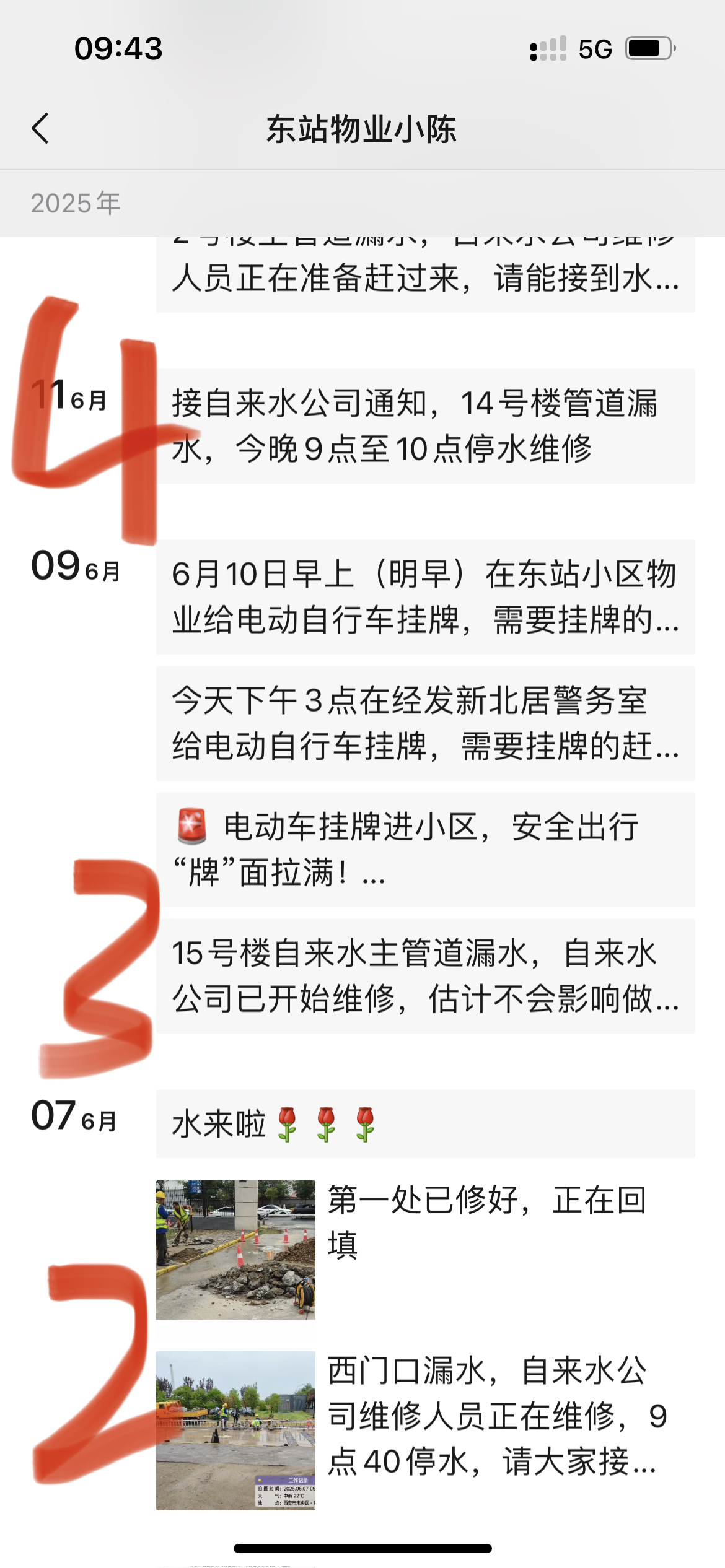Open the 电动车挂牌进小区 post
Viewport: 725px width, 1568px height.
[x=425, y=850]
